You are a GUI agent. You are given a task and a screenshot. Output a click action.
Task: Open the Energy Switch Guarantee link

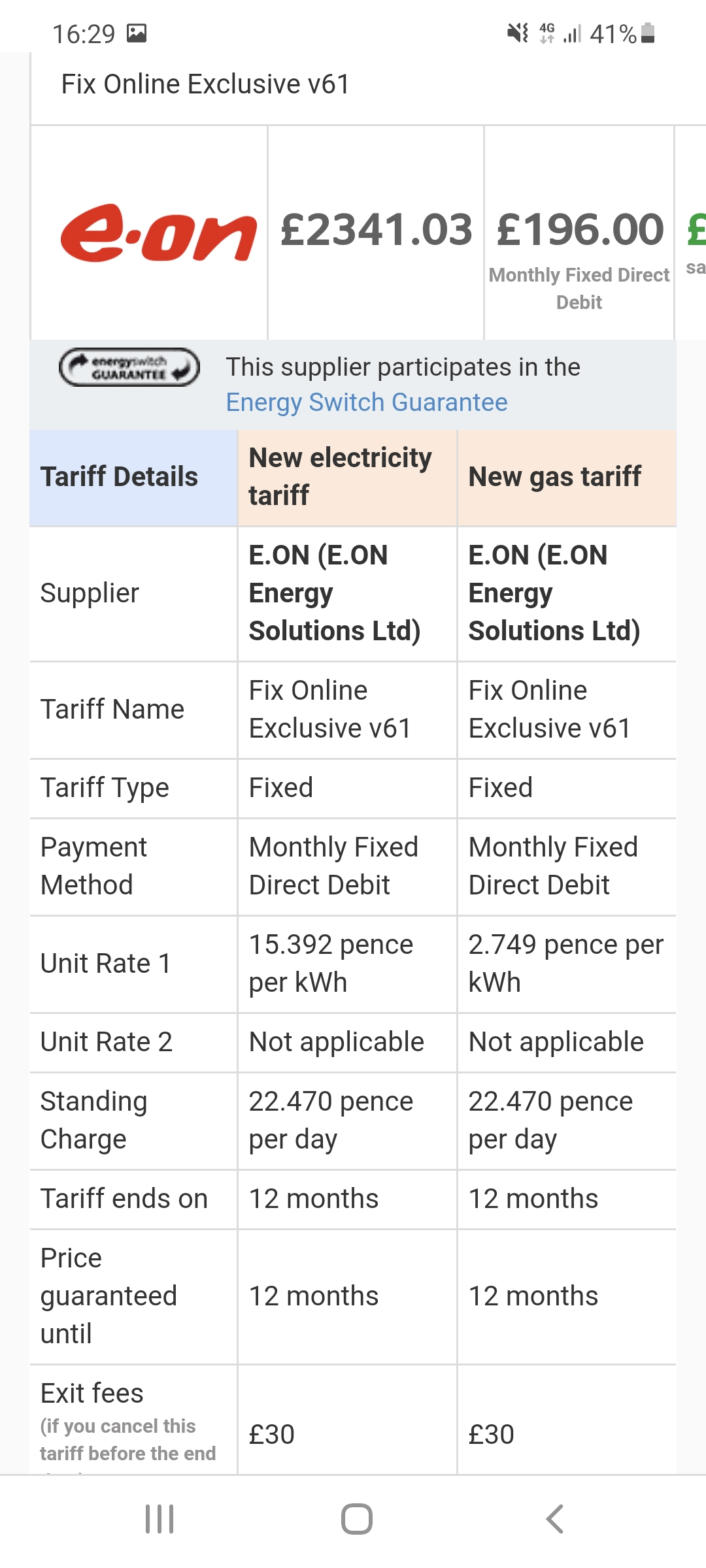pyautogui.click(x=367, y=402)
